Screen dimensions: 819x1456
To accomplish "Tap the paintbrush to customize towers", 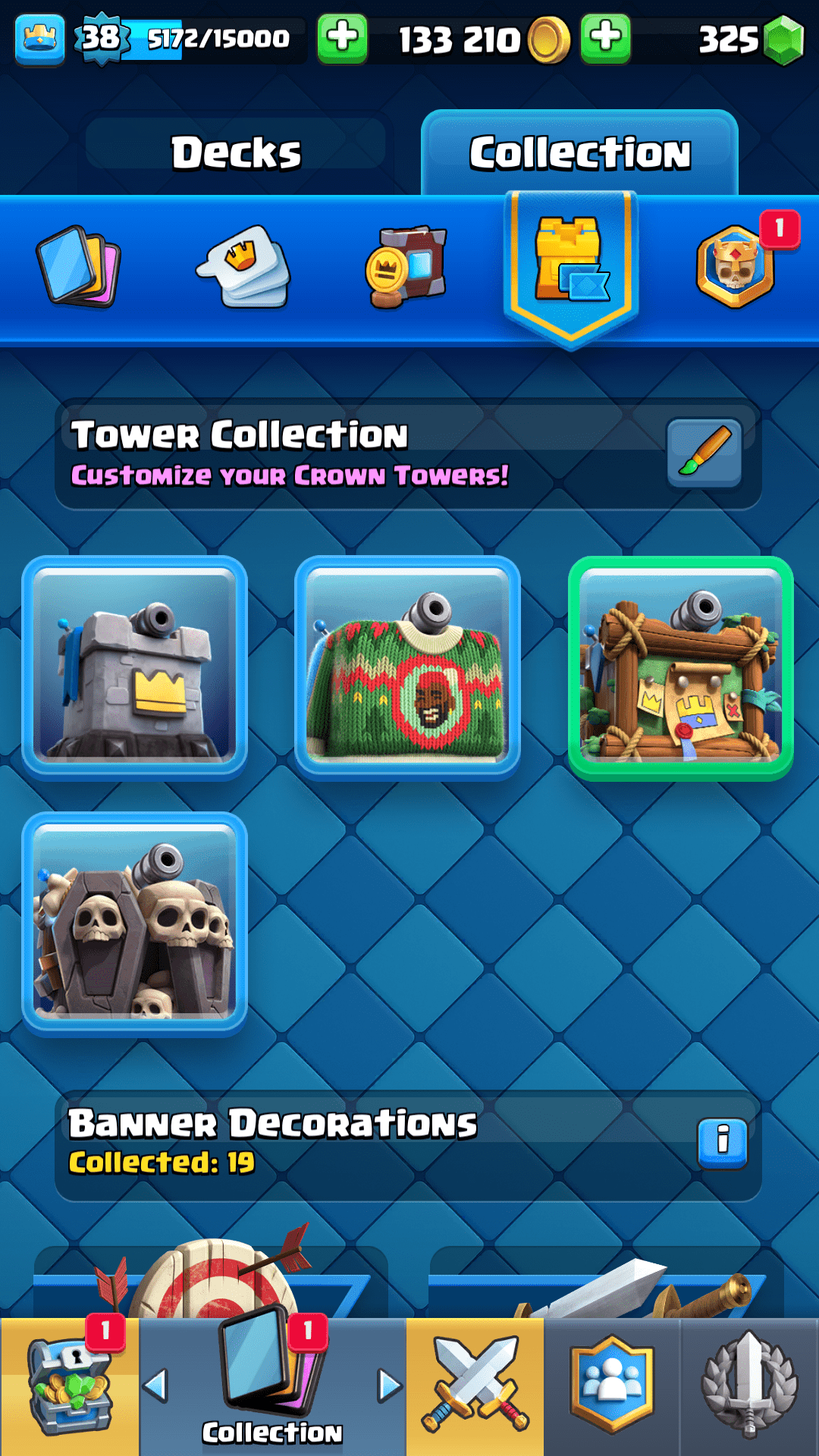I will point(704,452).
